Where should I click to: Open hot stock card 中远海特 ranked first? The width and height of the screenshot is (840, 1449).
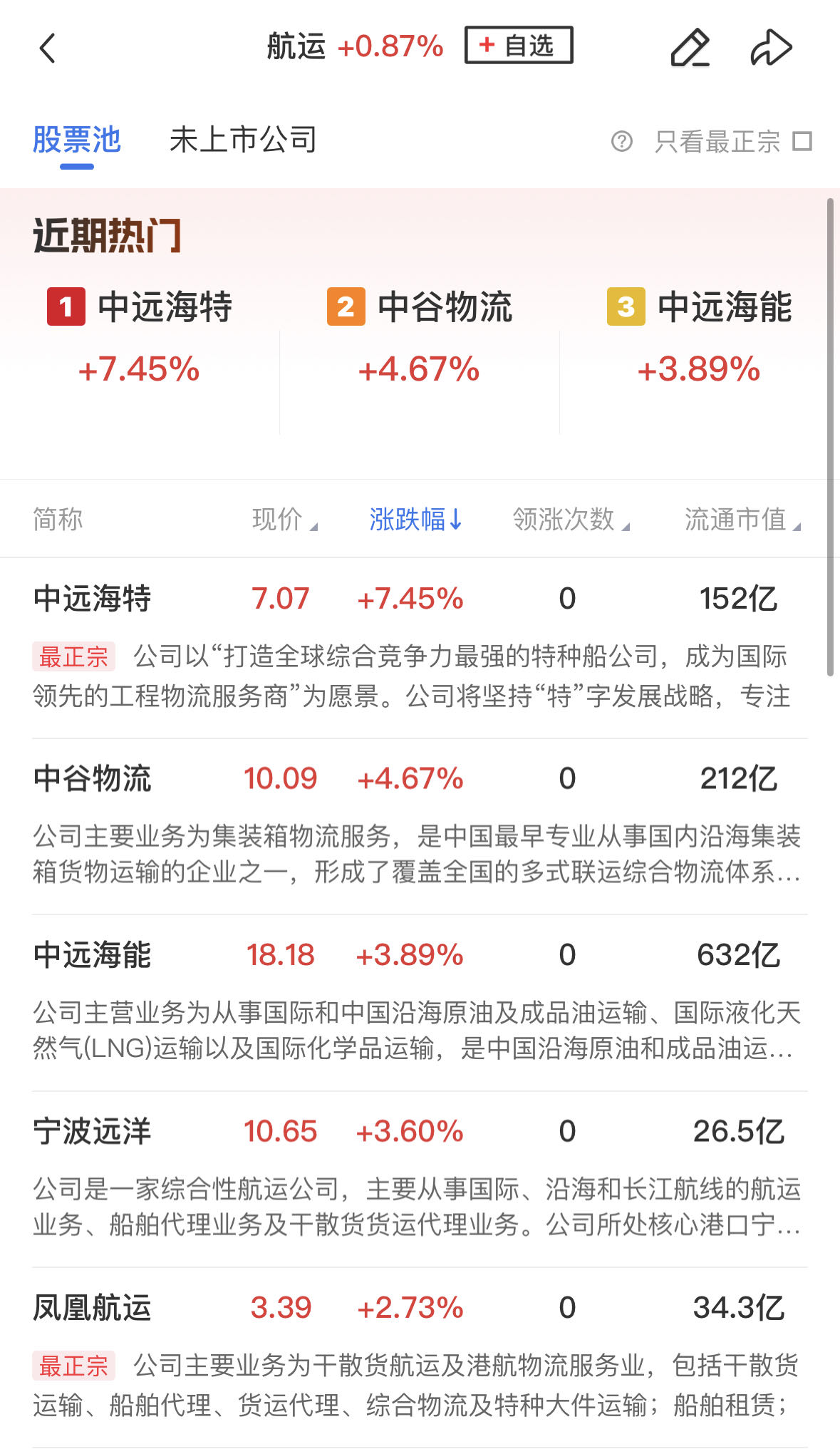[140, 335]
